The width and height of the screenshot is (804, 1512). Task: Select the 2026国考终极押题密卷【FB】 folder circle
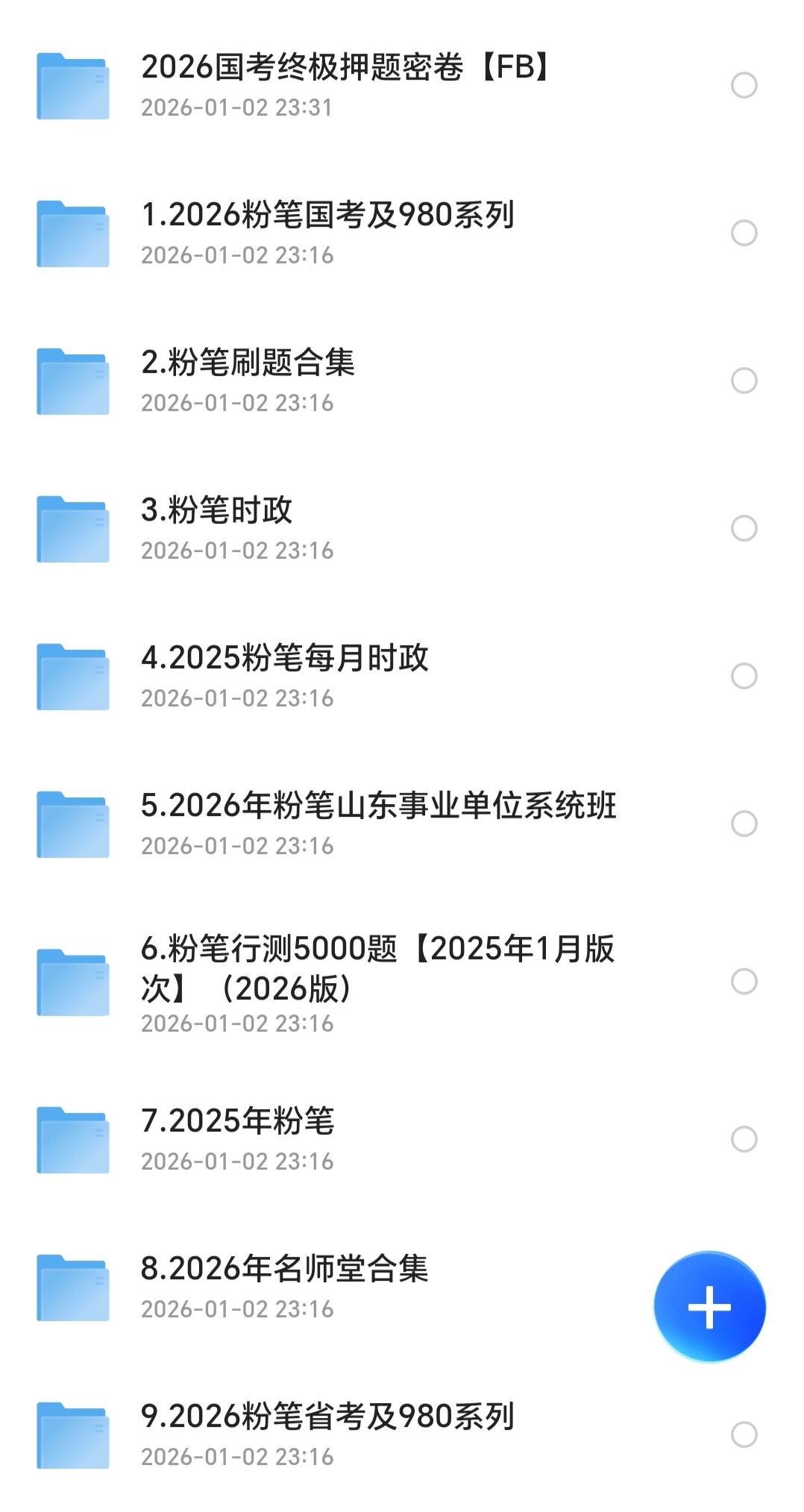pos(744,85)
